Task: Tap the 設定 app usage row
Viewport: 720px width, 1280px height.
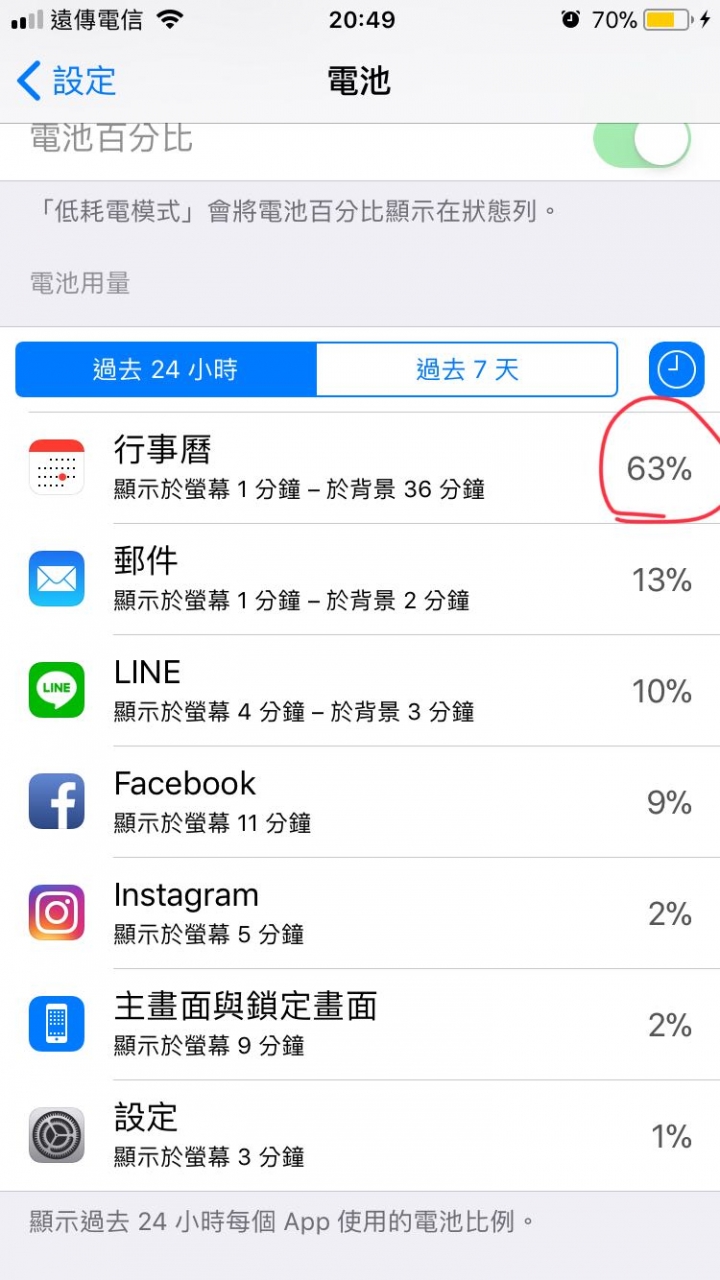Action: click(x=360, y=1135)
